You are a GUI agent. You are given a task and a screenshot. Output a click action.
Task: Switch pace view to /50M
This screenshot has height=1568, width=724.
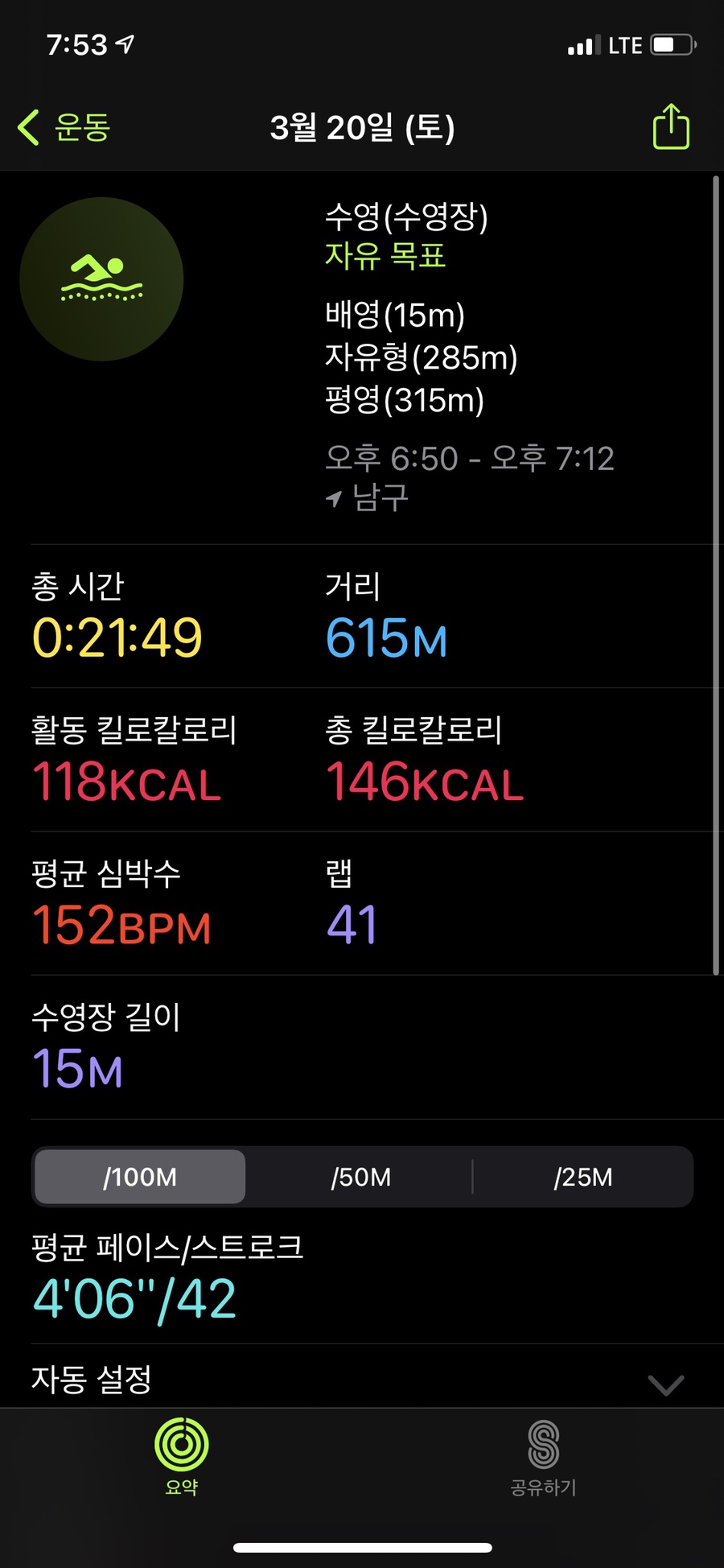click(360, 1177)
